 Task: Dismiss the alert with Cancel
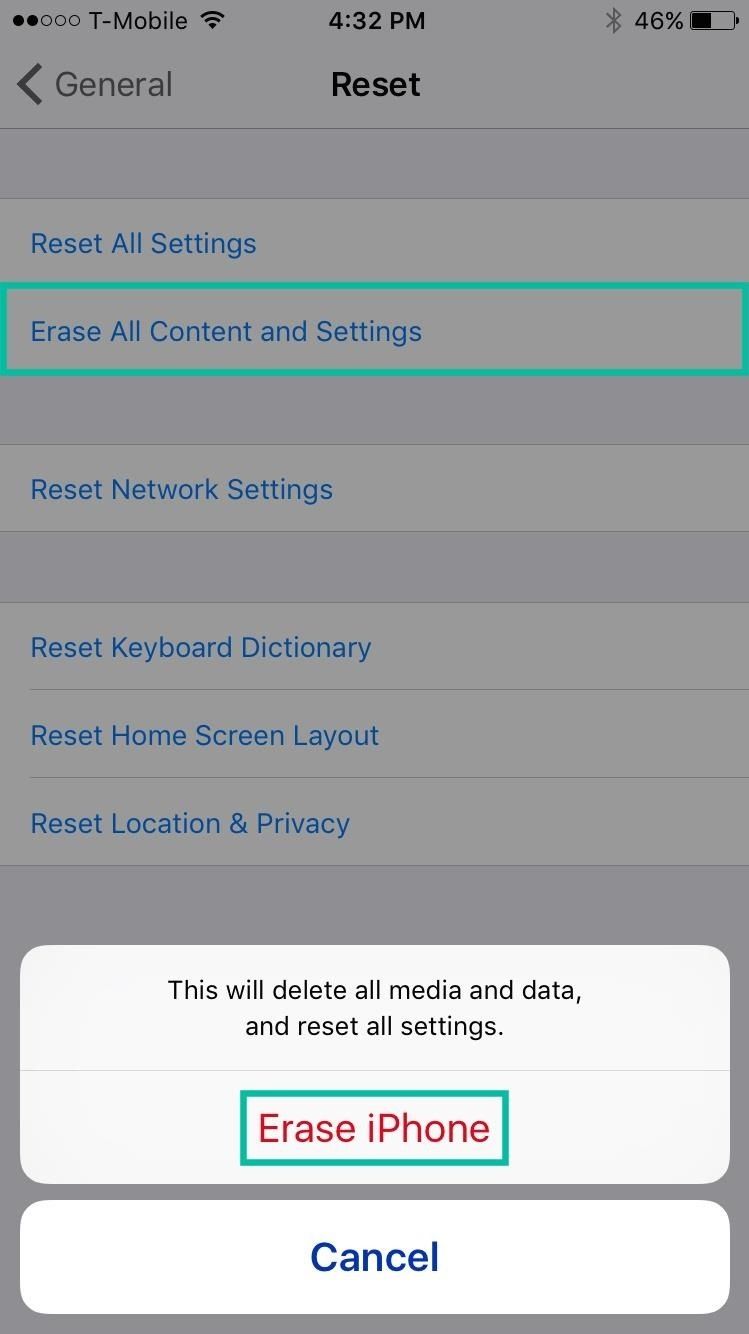[x=374, y=1257]
